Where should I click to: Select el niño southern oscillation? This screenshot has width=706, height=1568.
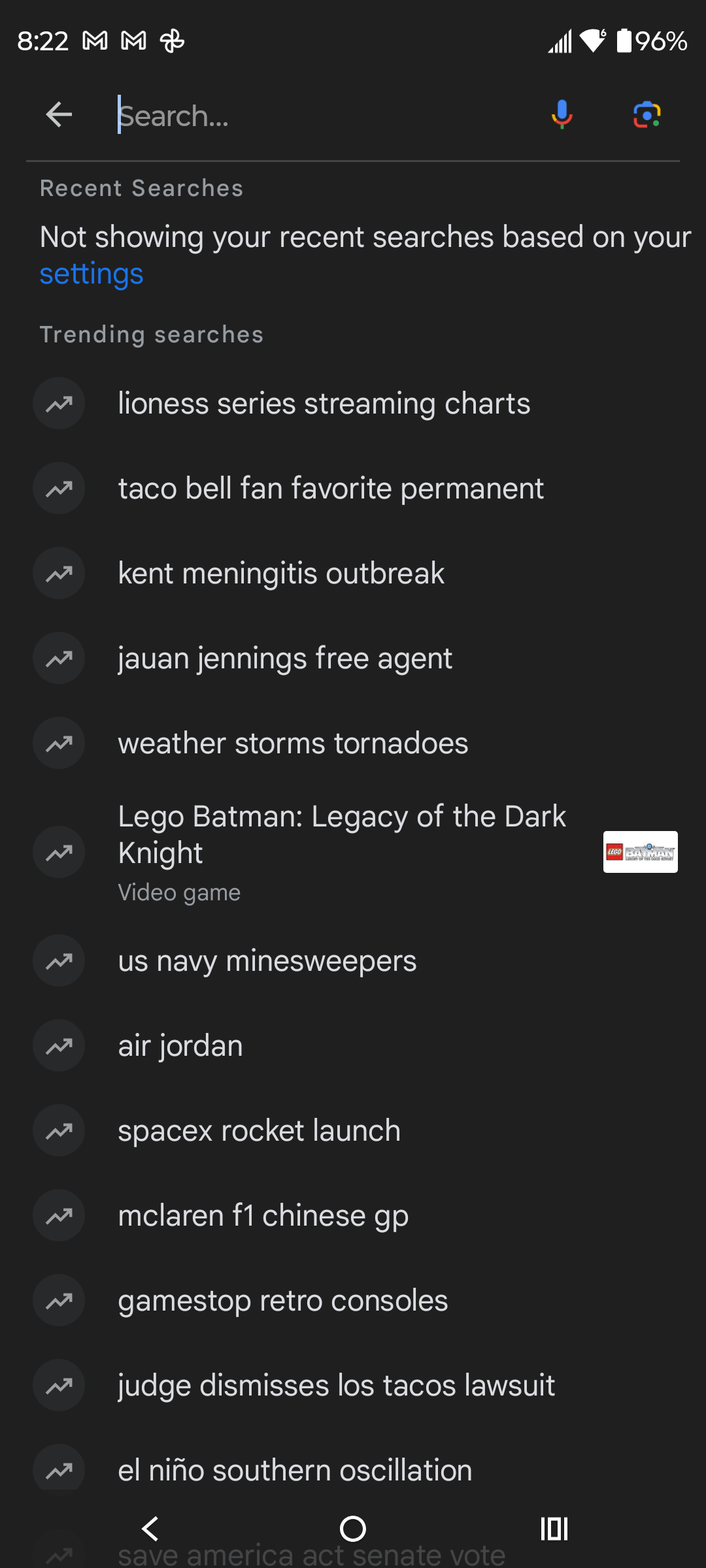(295, 1470)
